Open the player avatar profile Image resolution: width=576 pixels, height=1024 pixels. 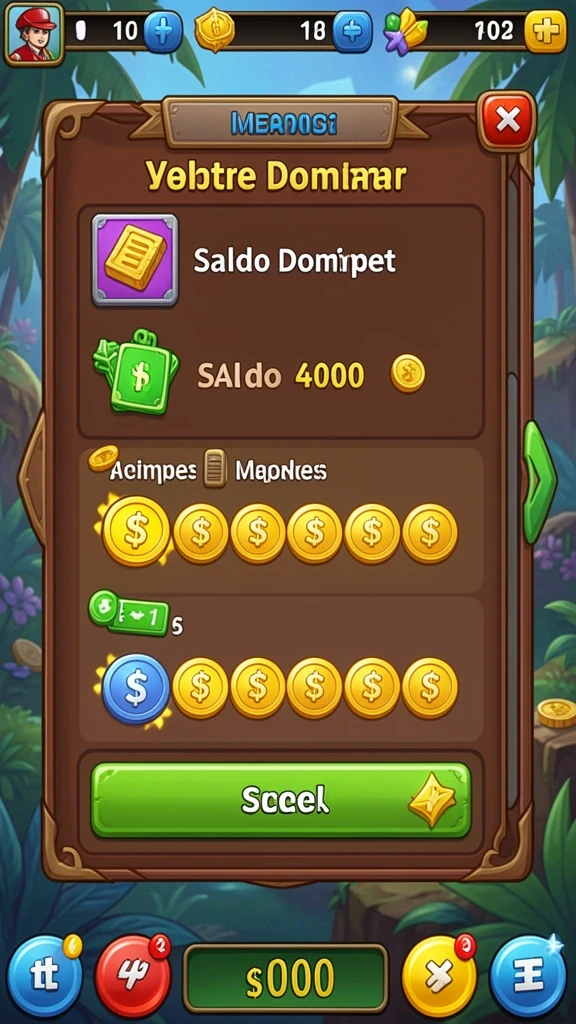point(34,34)
